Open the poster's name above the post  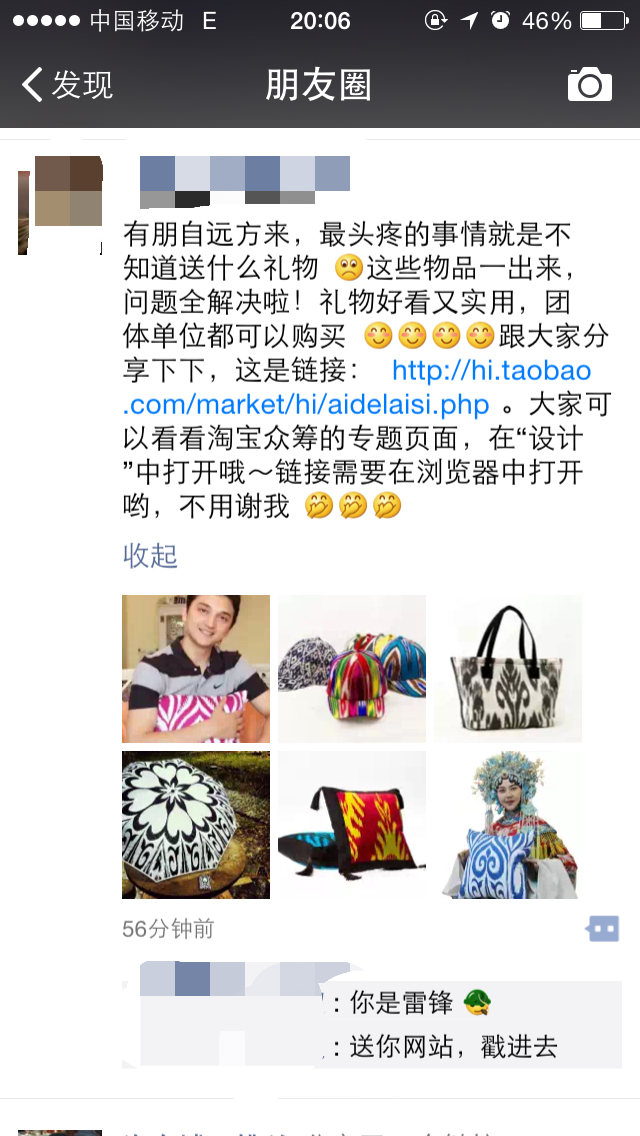244,174
